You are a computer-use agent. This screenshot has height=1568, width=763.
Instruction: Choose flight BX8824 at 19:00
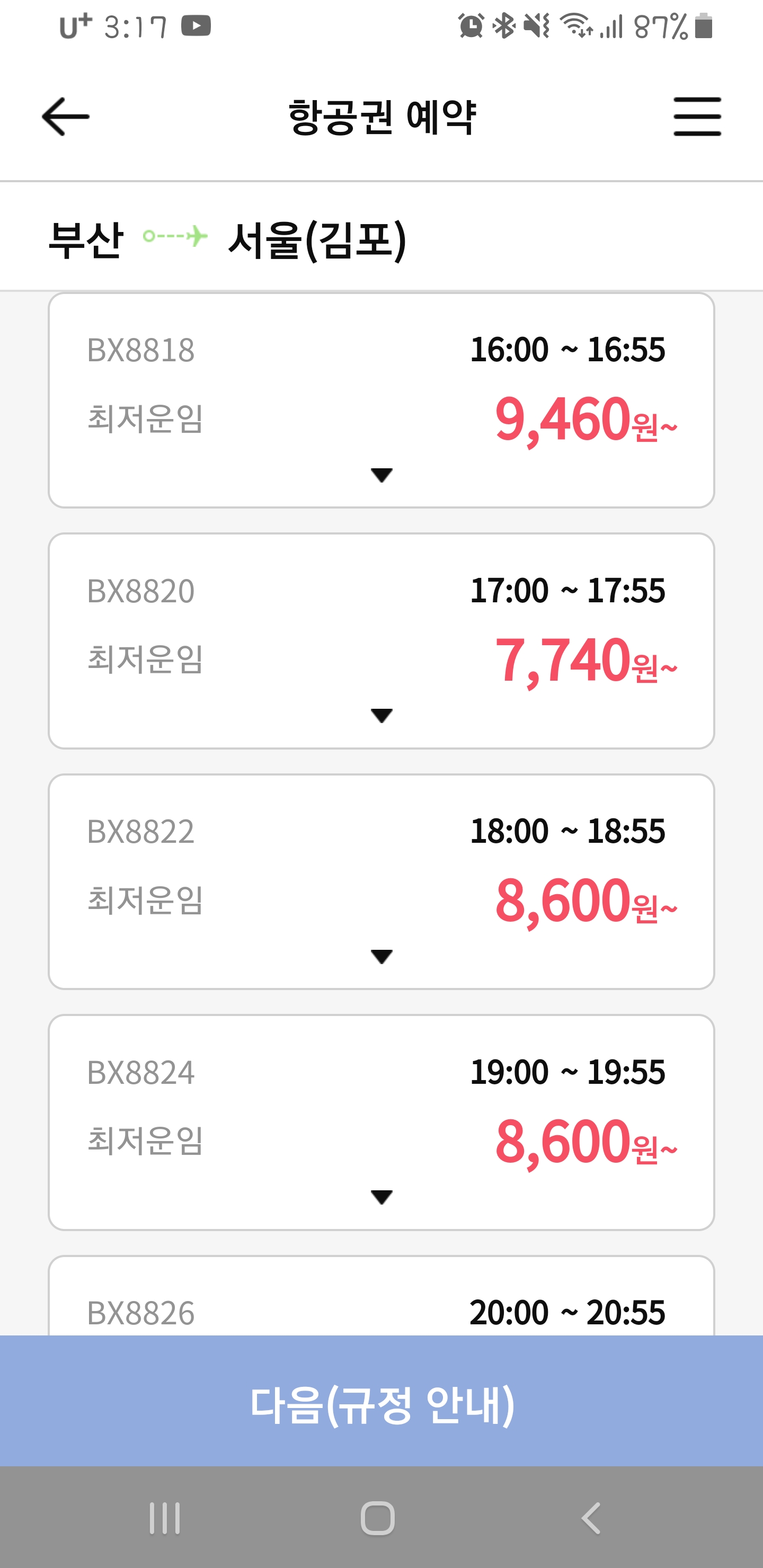(381, 1122)
